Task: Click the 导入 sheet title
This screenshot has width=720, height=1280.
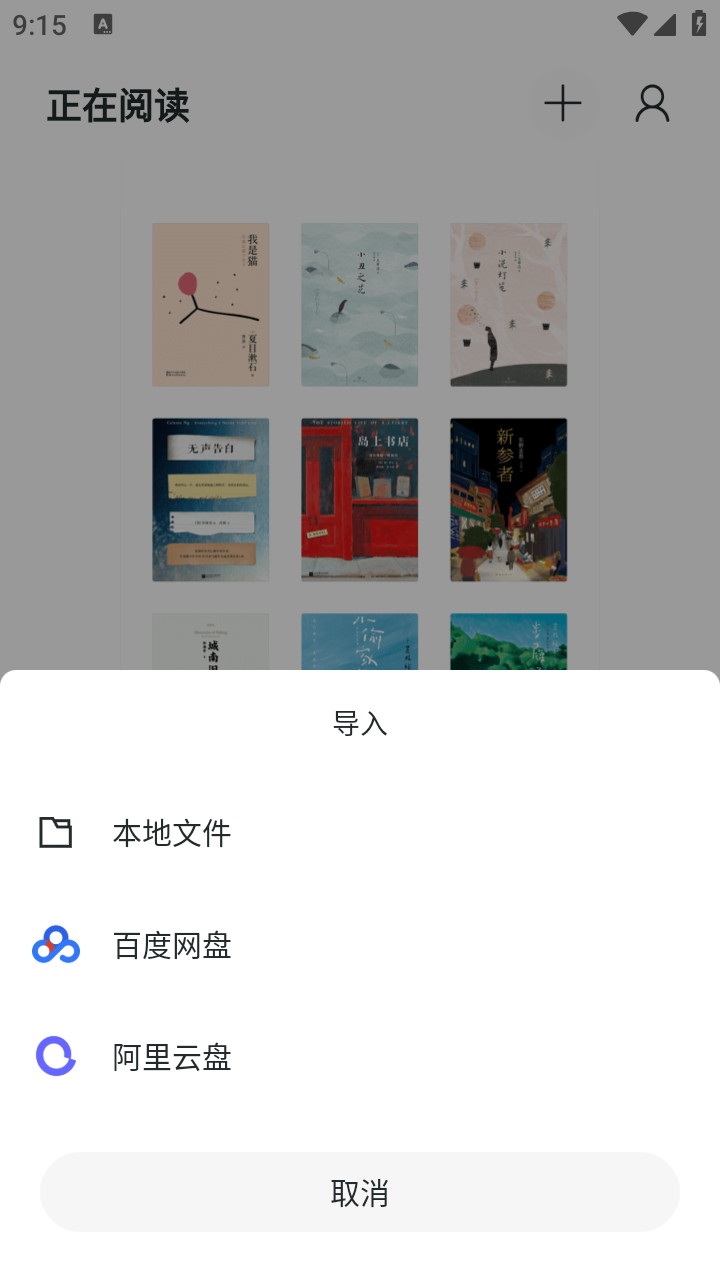Action: 360,722
